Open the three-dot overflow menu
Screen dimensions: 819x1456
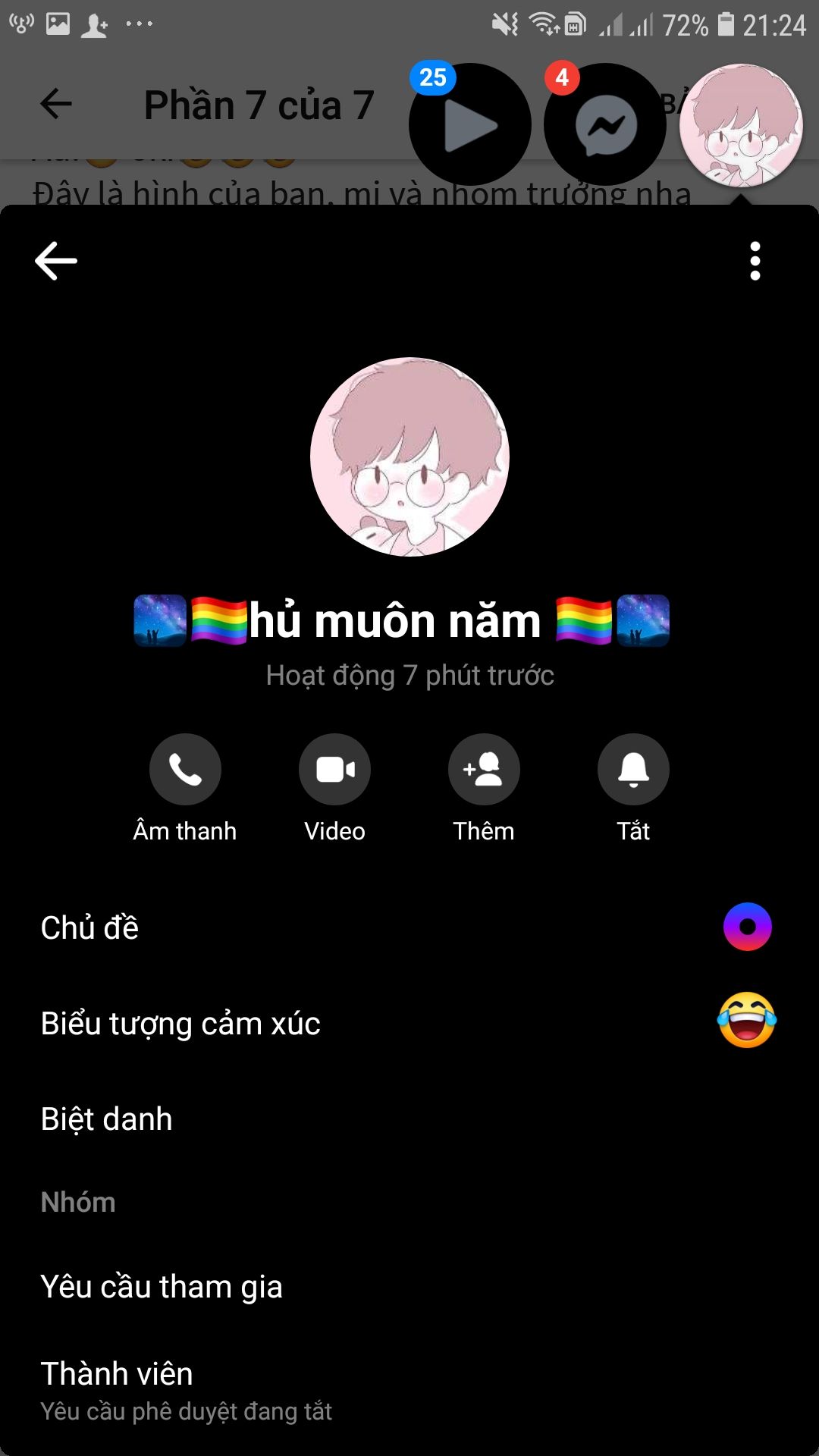coord(755,261)
